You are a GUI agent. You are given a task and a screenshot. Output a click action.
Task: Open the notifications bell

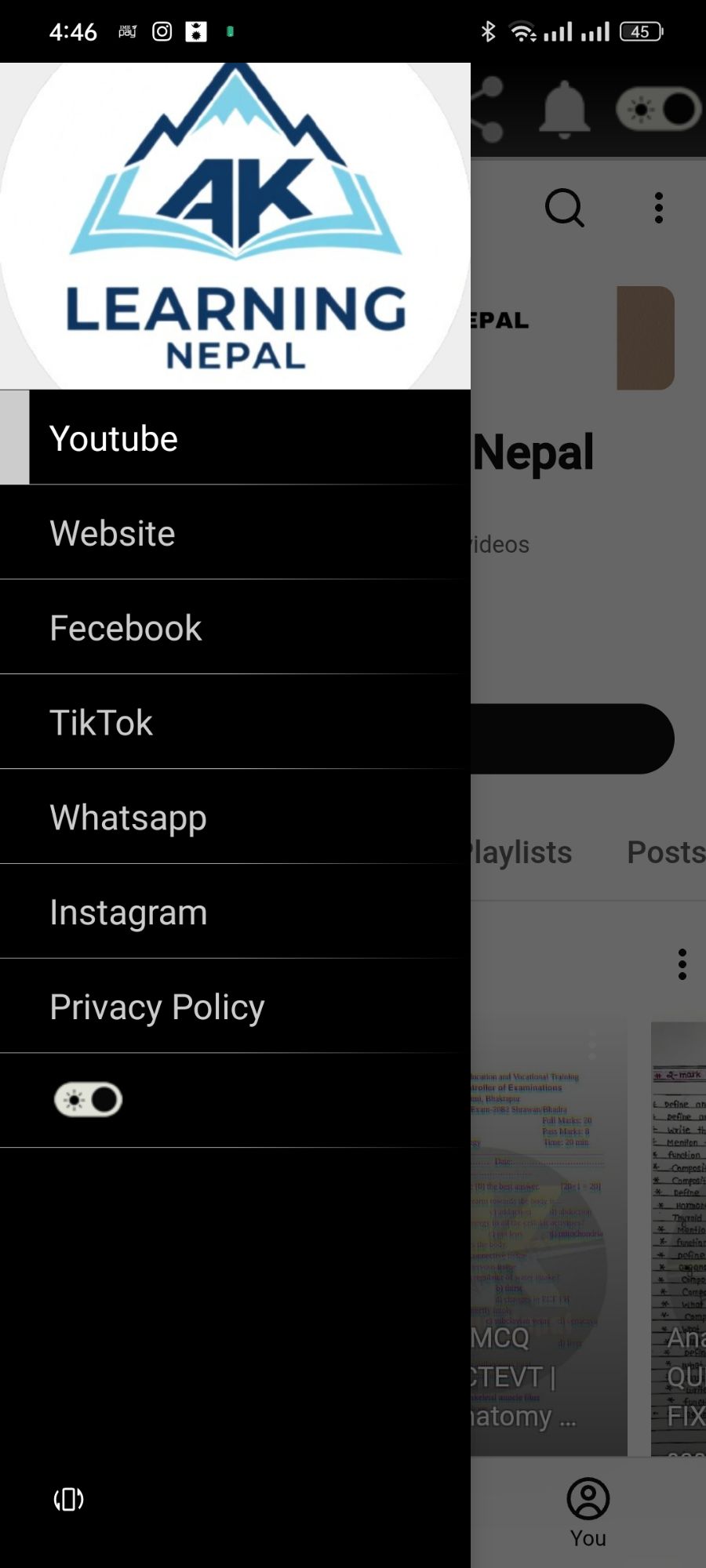coord(564,109)
